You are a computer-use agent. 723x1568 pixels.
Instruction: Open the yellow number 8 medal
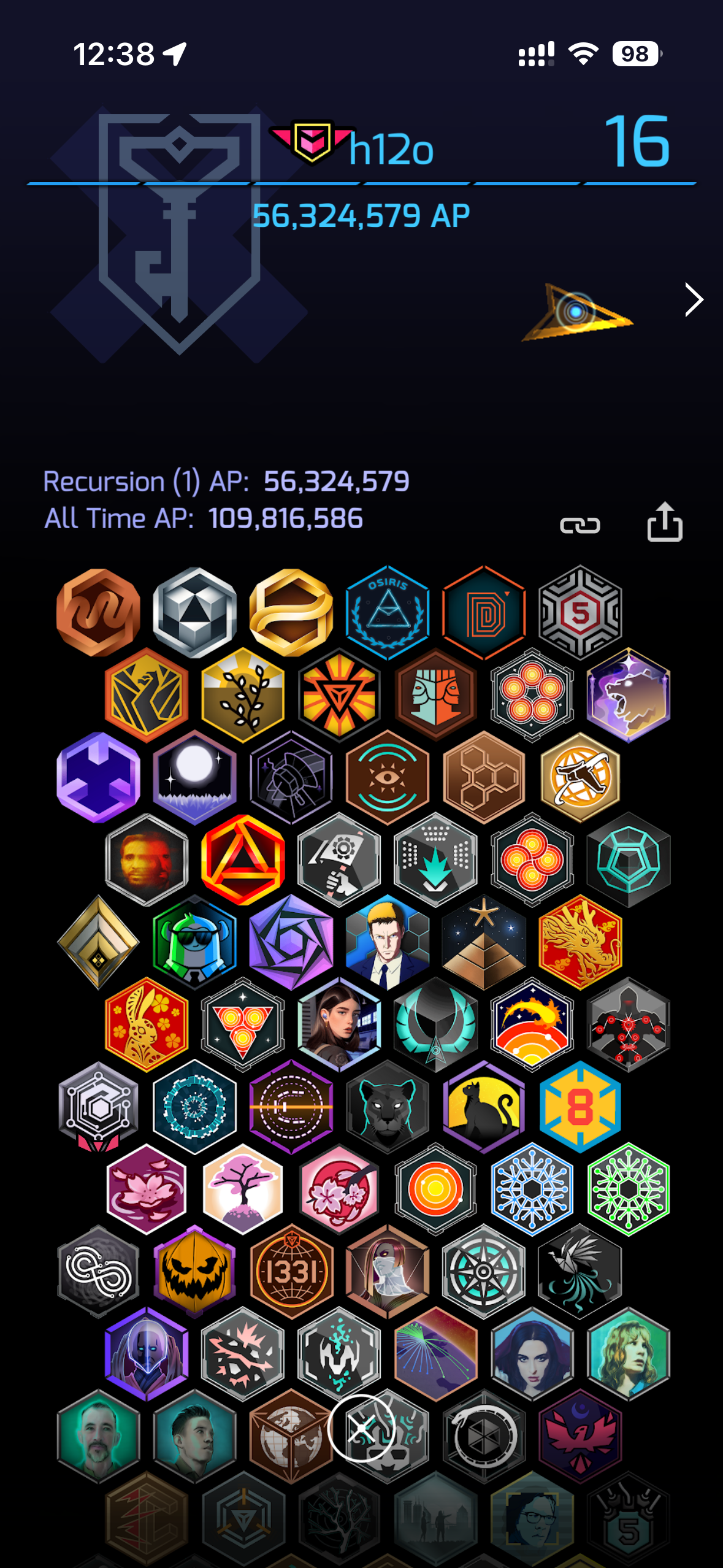(580, 1105)
